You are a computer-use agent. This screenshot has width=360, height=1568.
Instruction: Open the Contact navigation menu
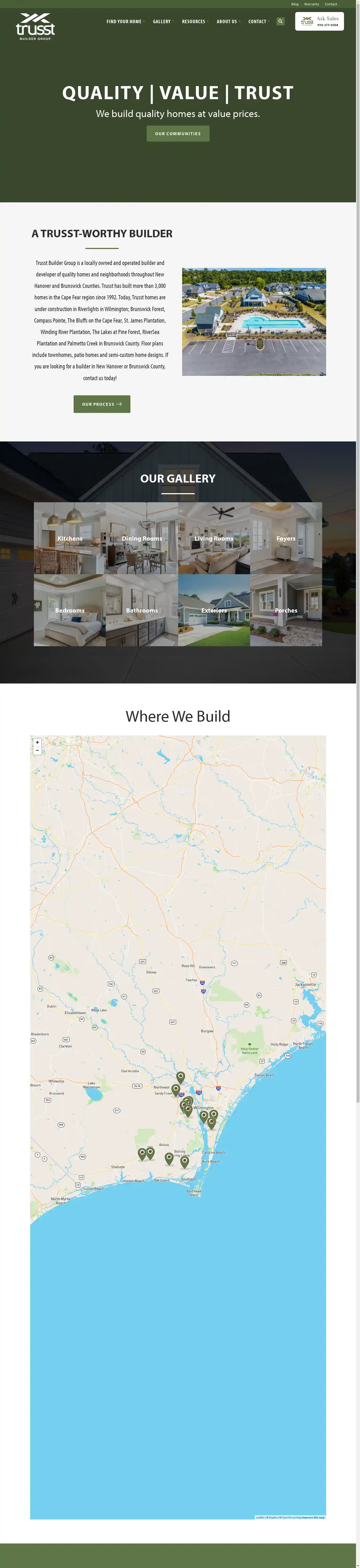point(258,21)
